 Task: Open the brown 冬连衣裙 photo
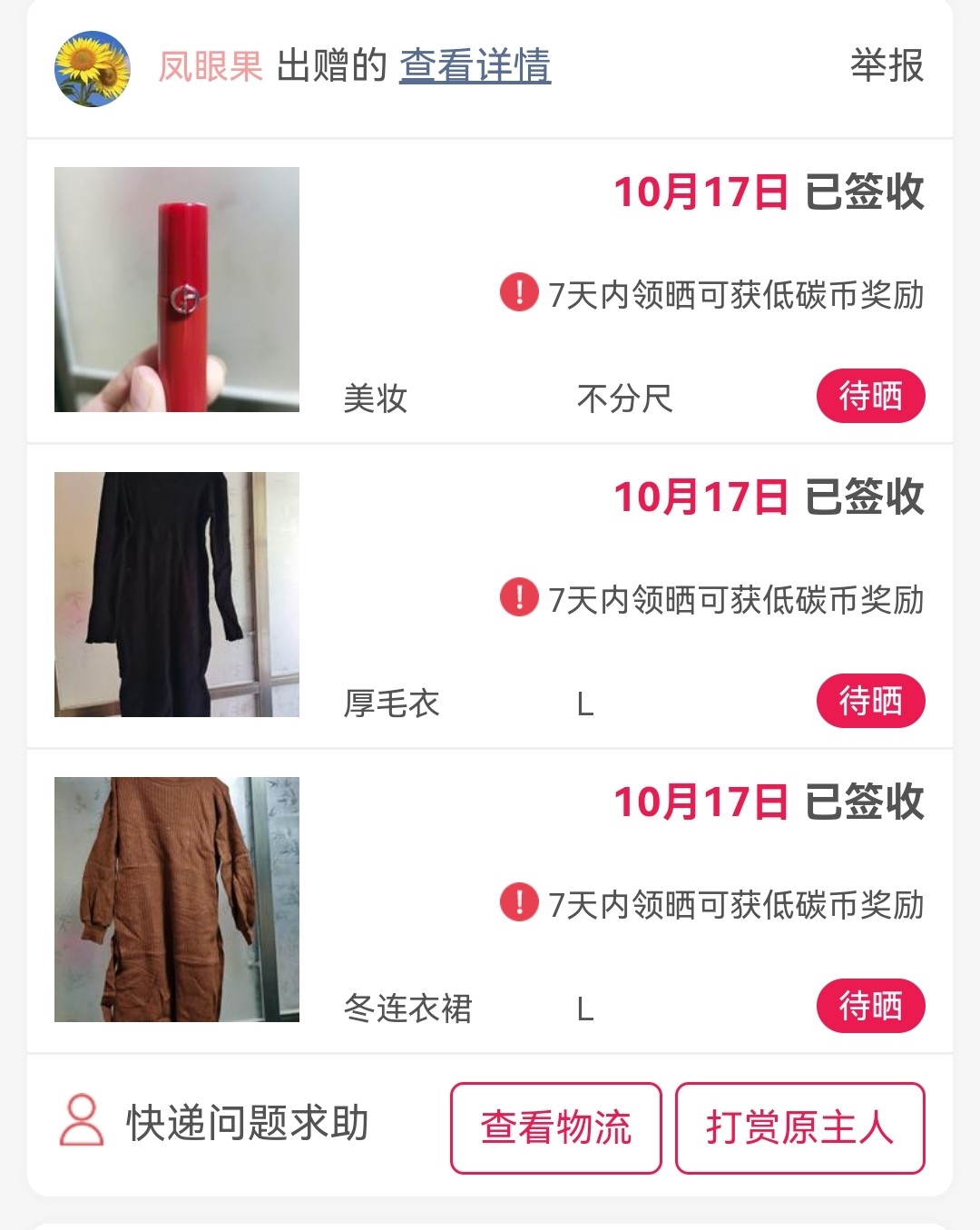(x=177, y=900)
